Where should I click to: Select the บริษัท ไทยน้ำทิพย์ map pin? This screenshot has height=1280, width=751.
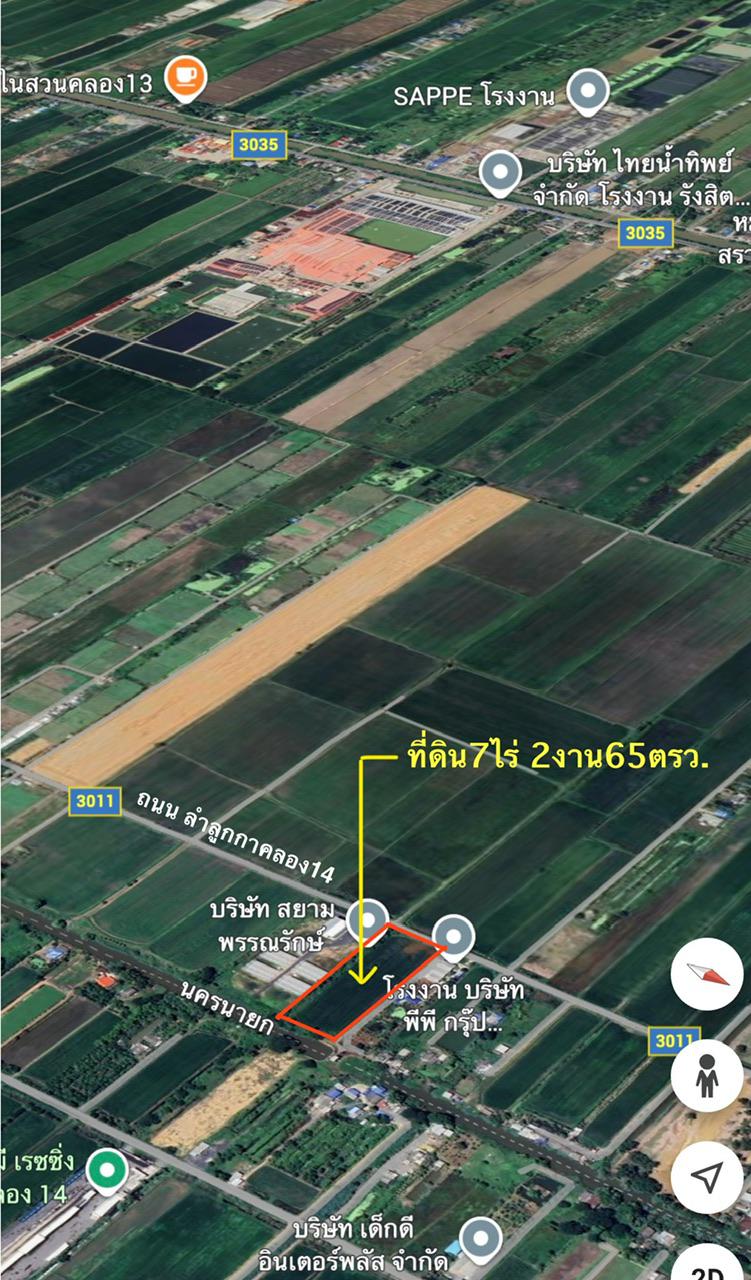point(501,173)
